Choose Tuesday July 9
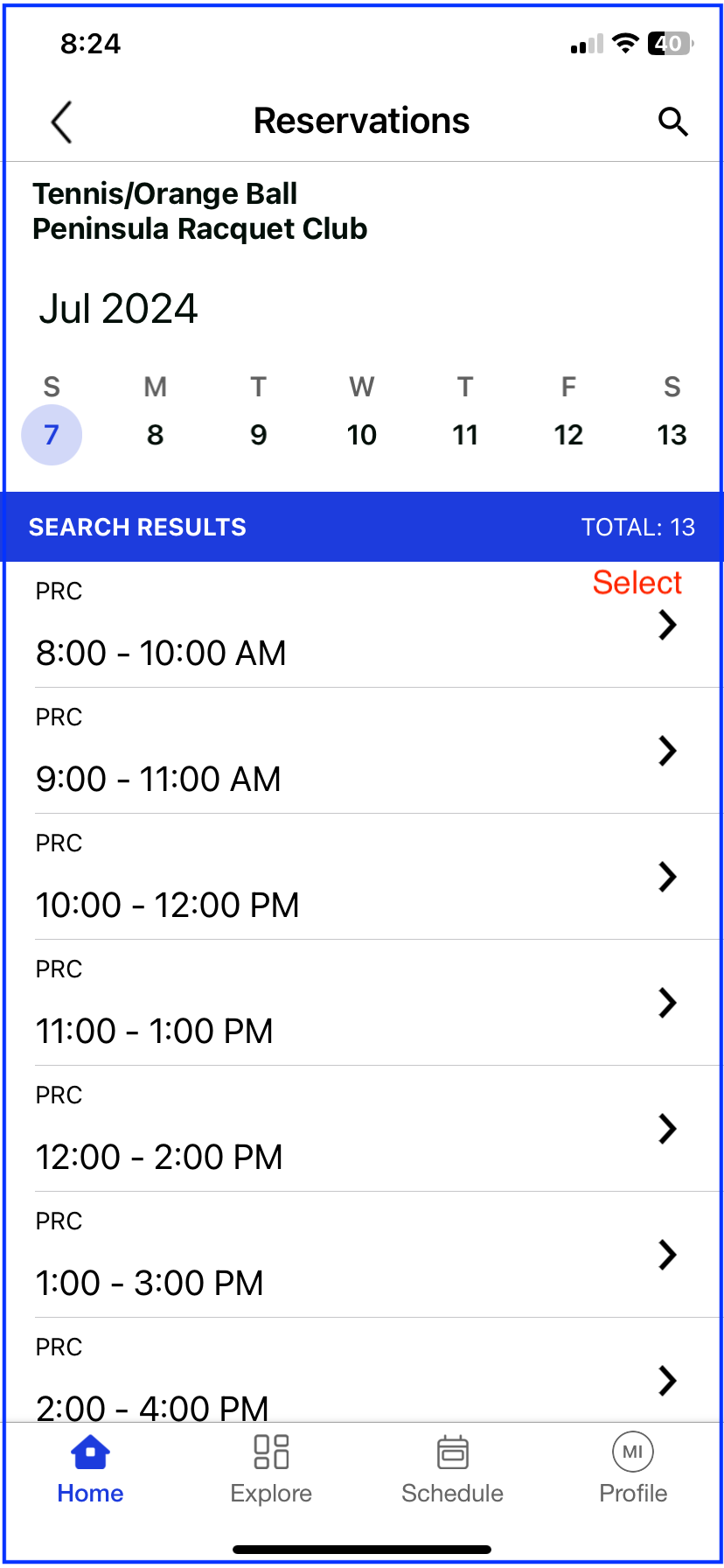 (x=259, y=435)
